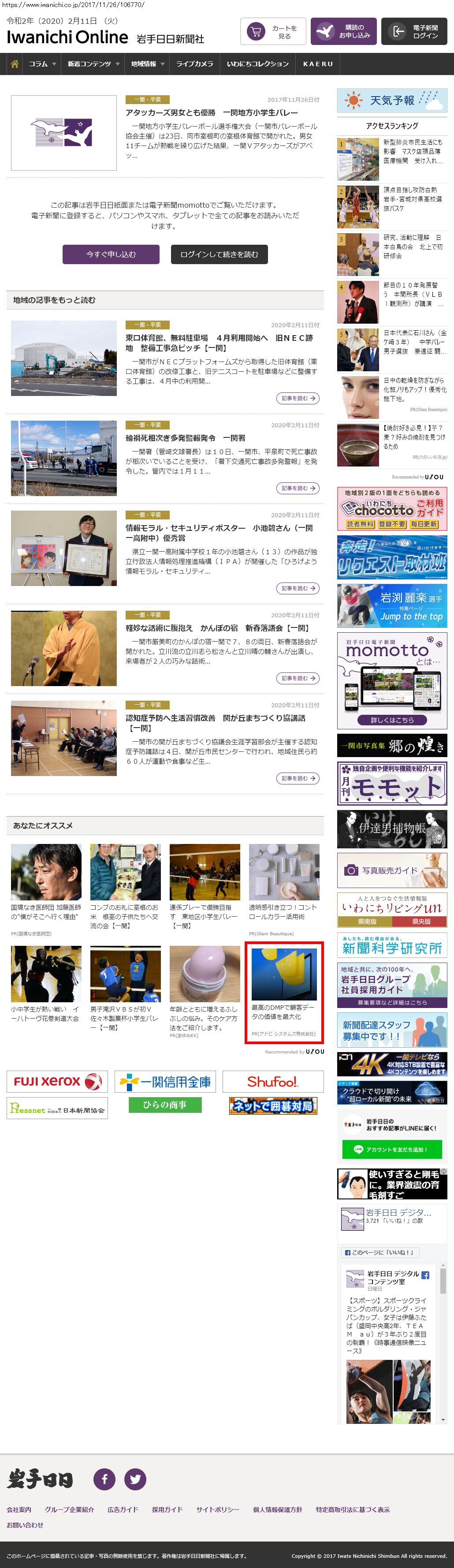Open お問い合わせ footer link
Screen dimensions: 454x1568
tap(25, 1525)
